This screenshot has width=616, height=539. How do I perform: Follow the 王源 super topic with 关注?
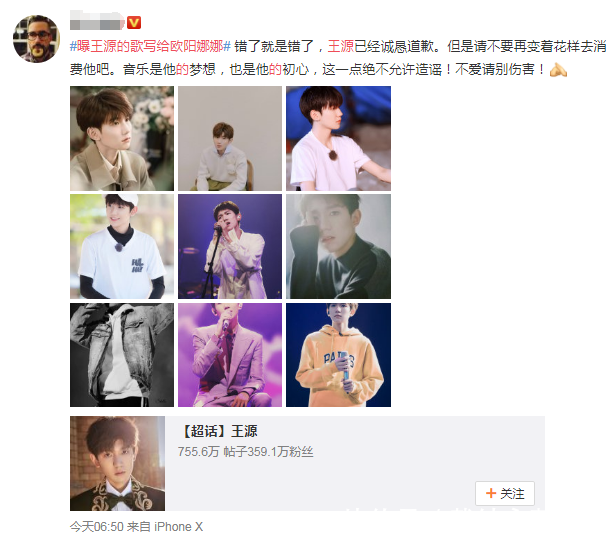(x=504, y=493)
